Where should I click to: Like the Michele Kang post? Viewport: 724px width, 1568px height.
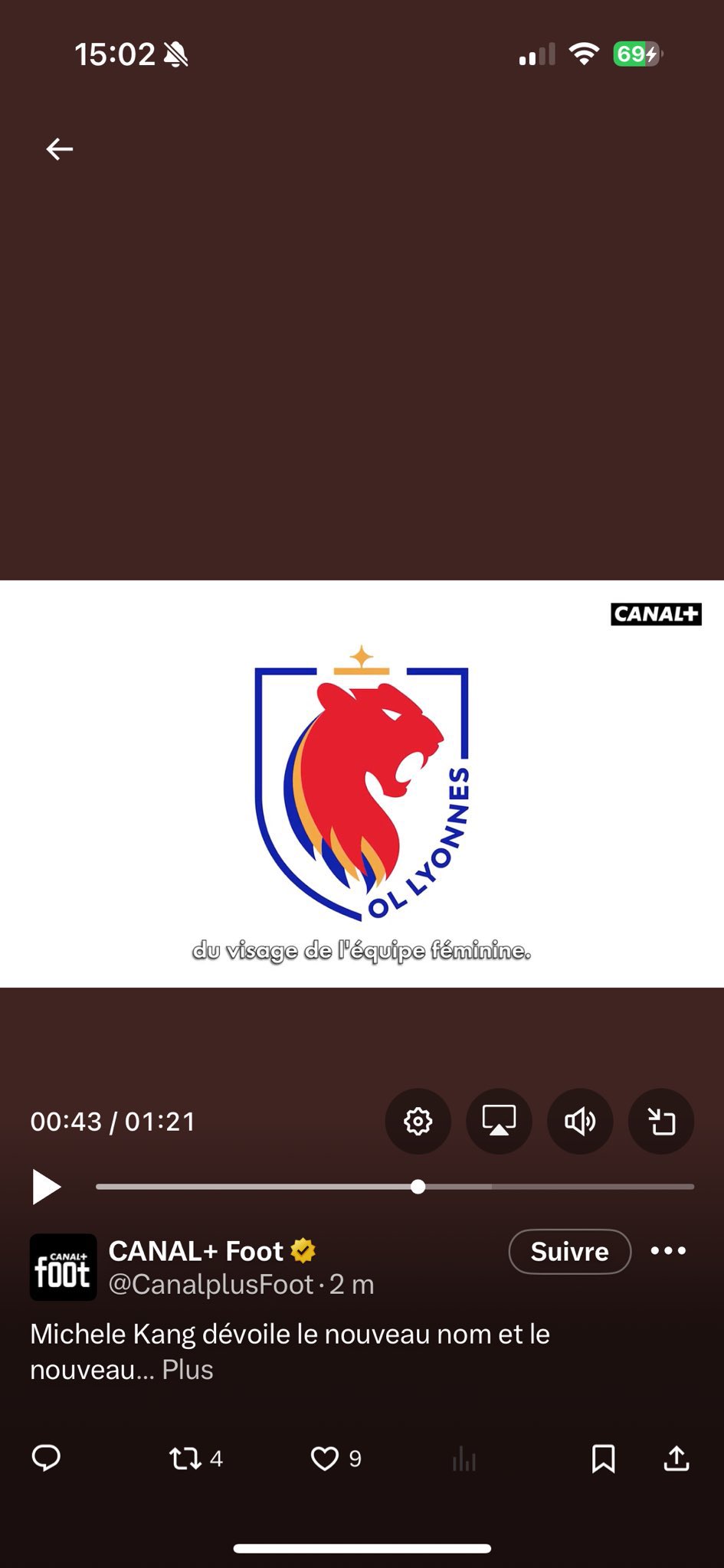(x=325, y=1459)
